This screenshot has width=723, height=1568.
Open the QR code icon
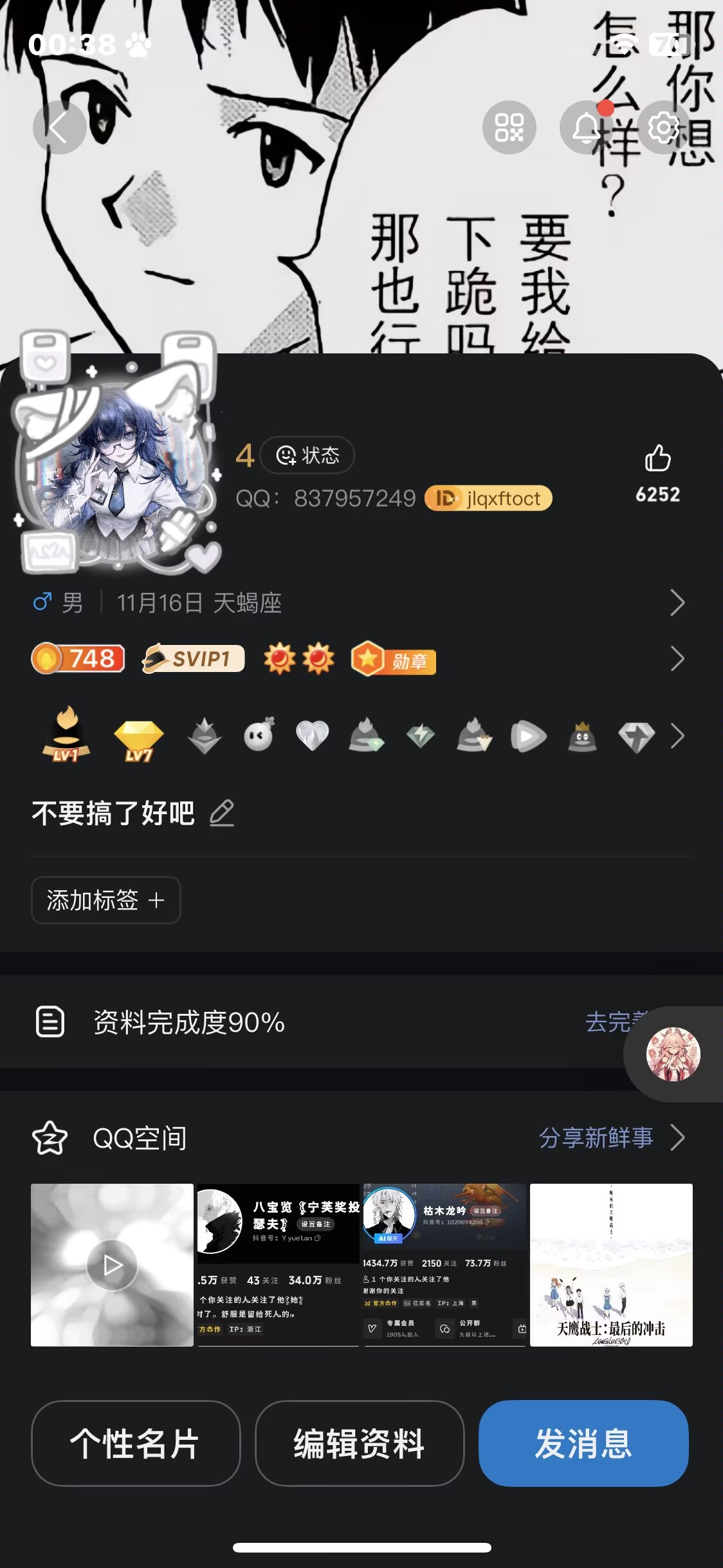pyautogui.click(x=509, y=127)
